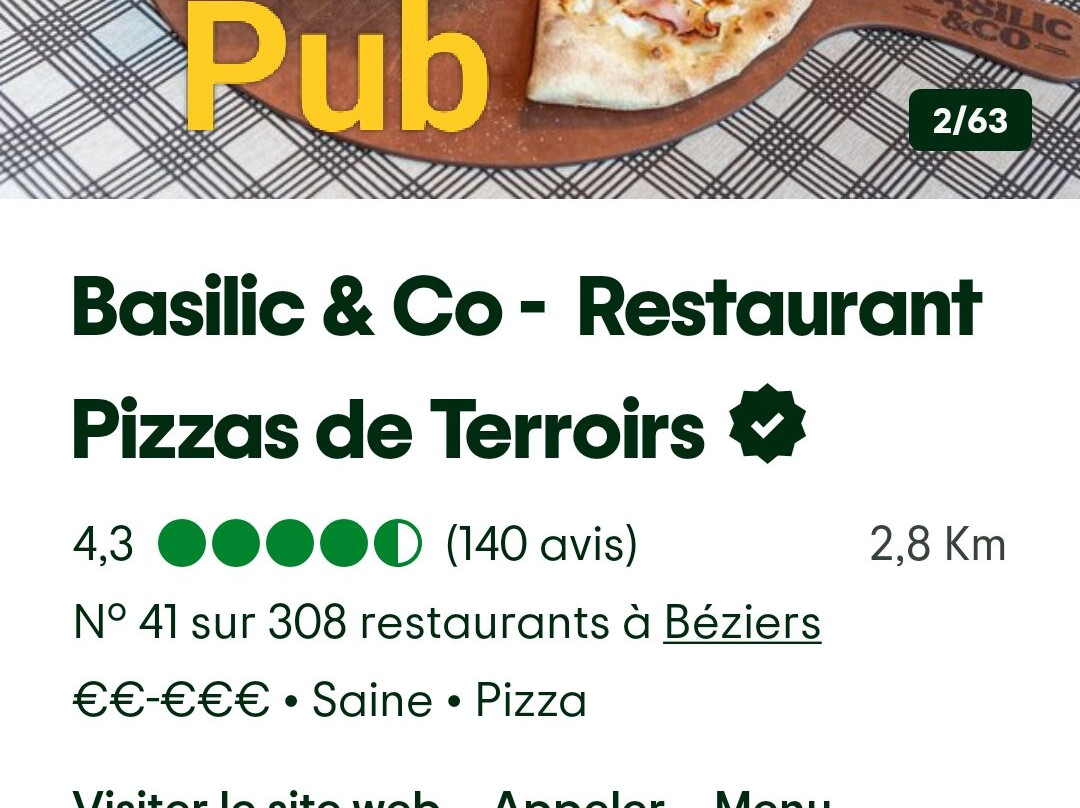Open the Béziers restaurants link
The height and width of the screenshot is (808, 1080).
coord(742,623)
